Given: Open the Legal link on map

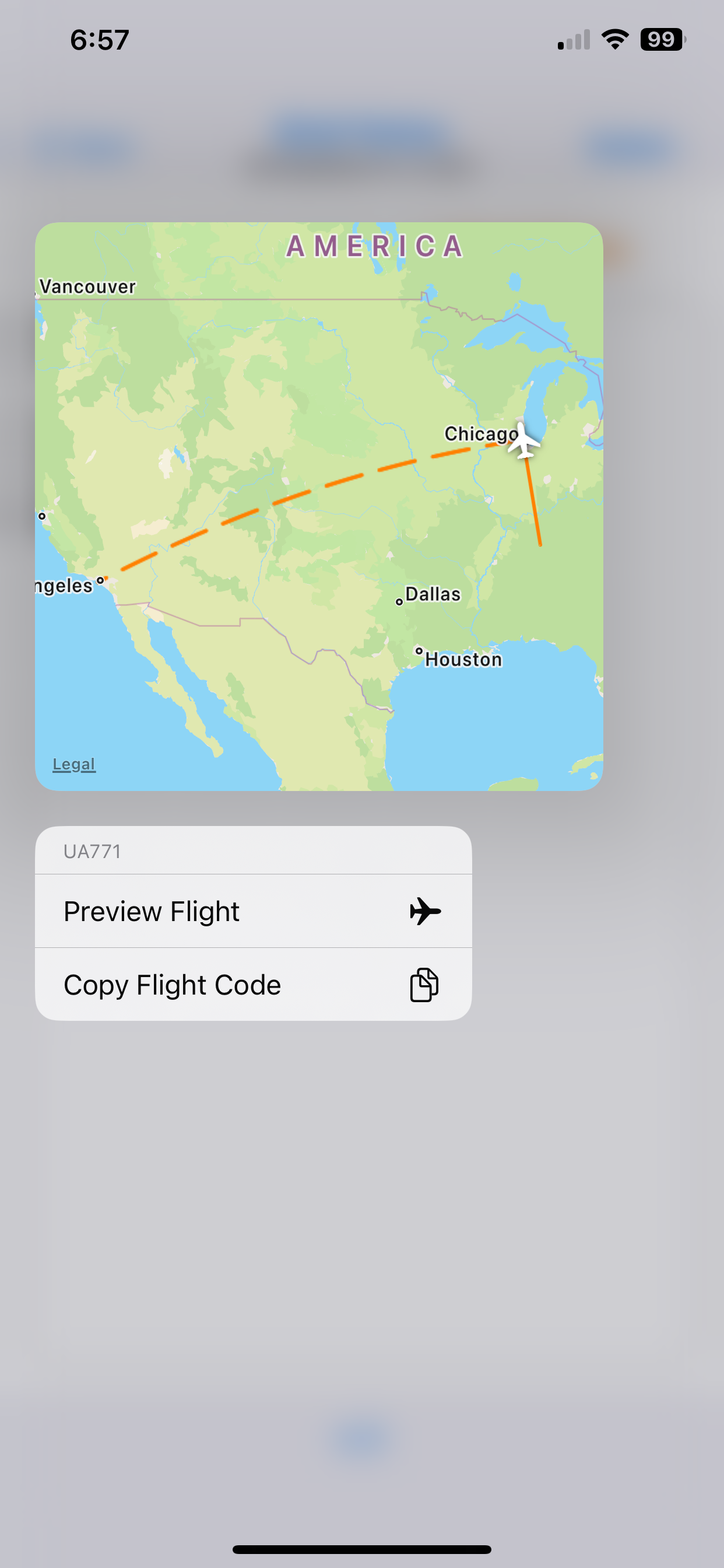Looking at the screenshot, I should tap(73, 764).
